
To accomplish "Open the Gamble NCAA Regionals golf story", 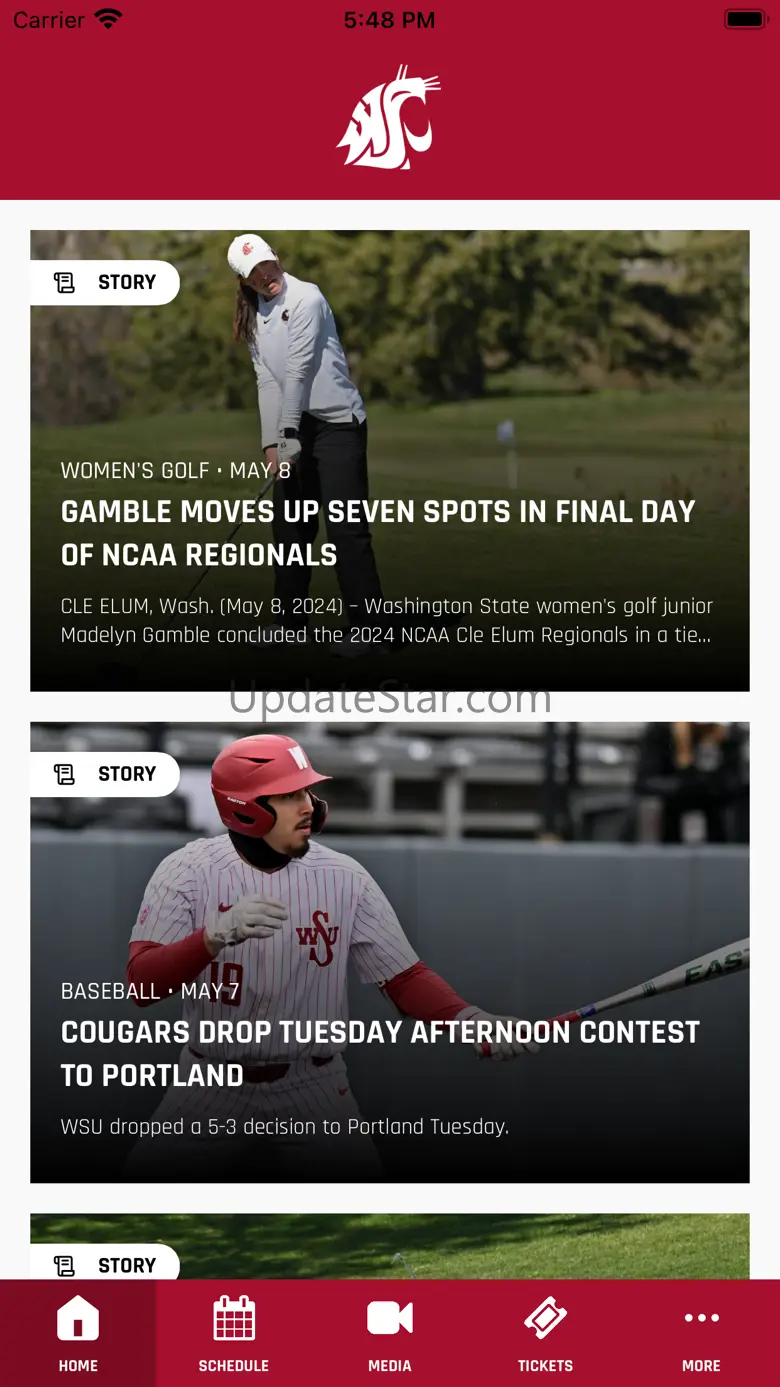I will coord(378,533).
